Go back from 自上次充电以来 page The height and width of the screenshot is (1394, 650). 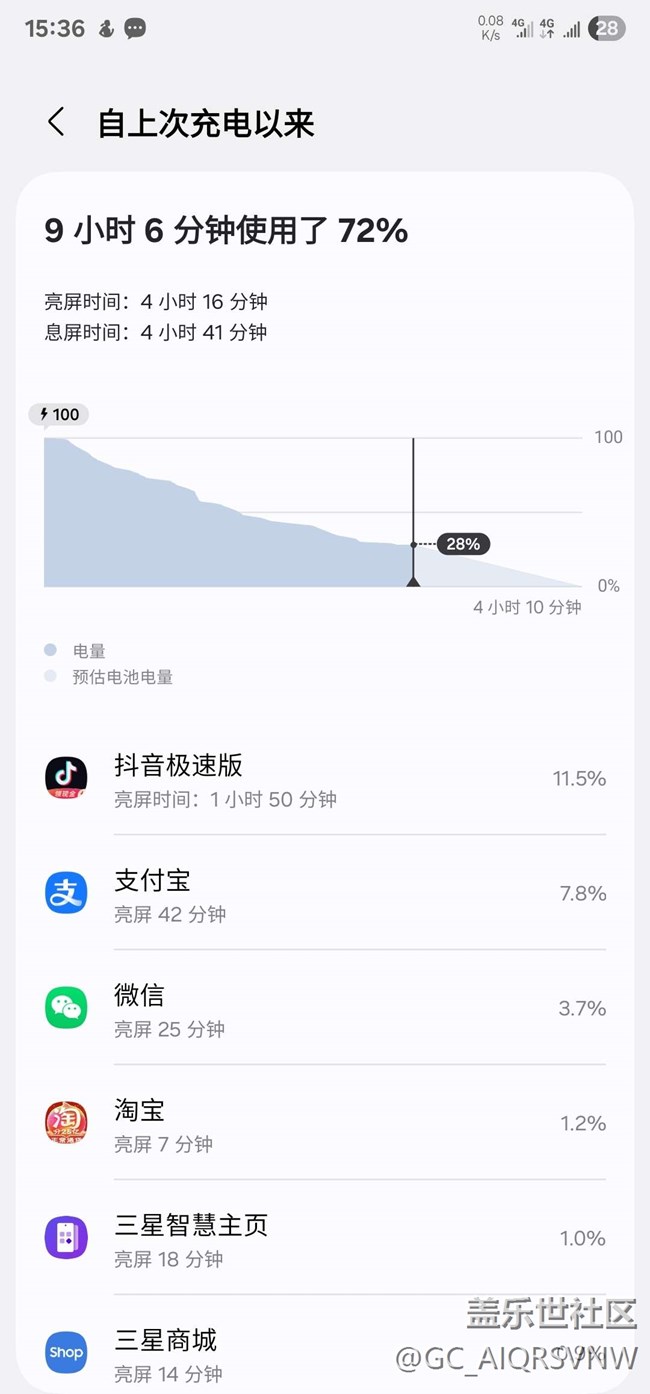pos(56,123)
